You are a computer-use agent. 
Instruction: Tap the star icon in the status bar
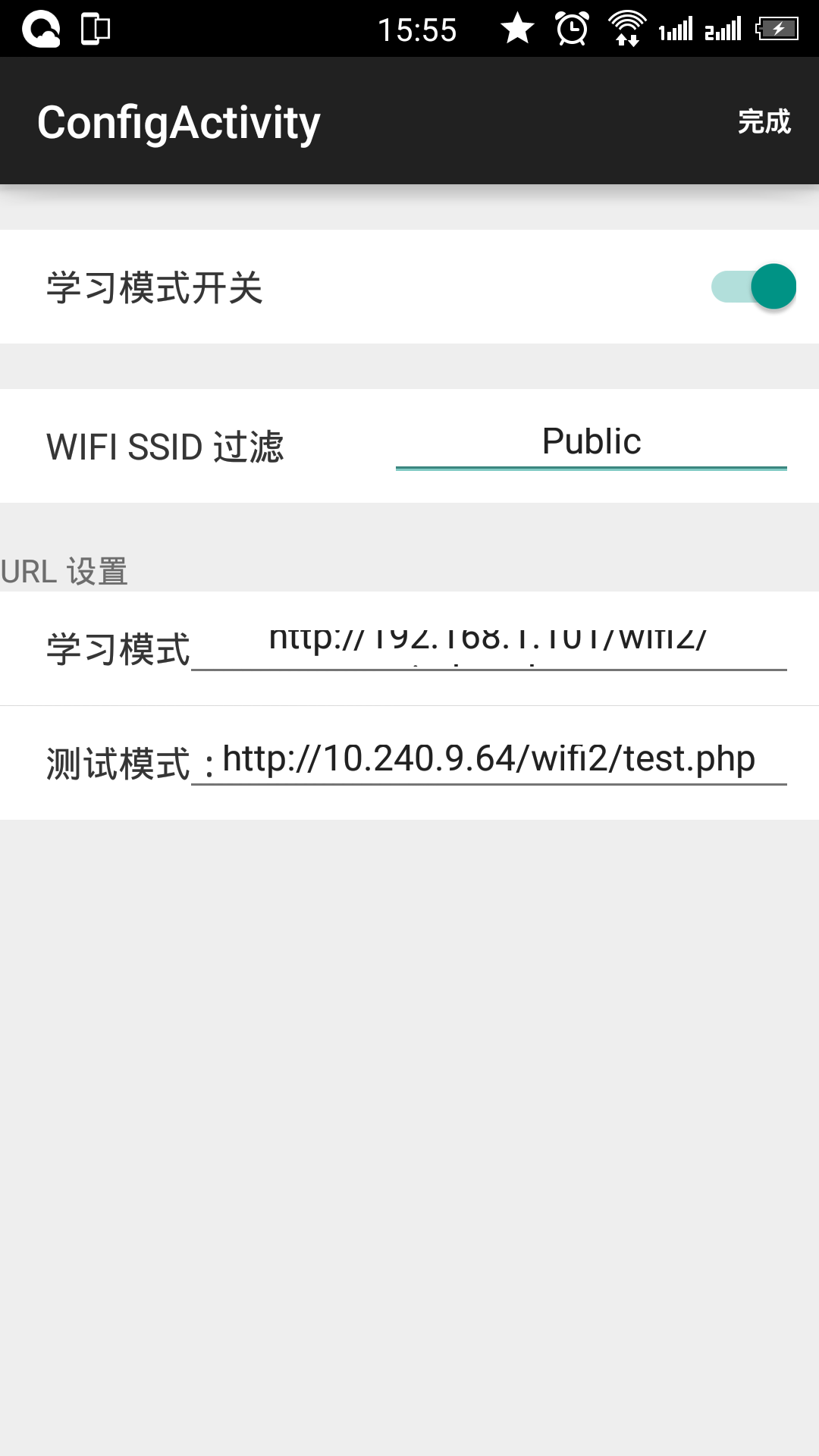tap(516, 29)
